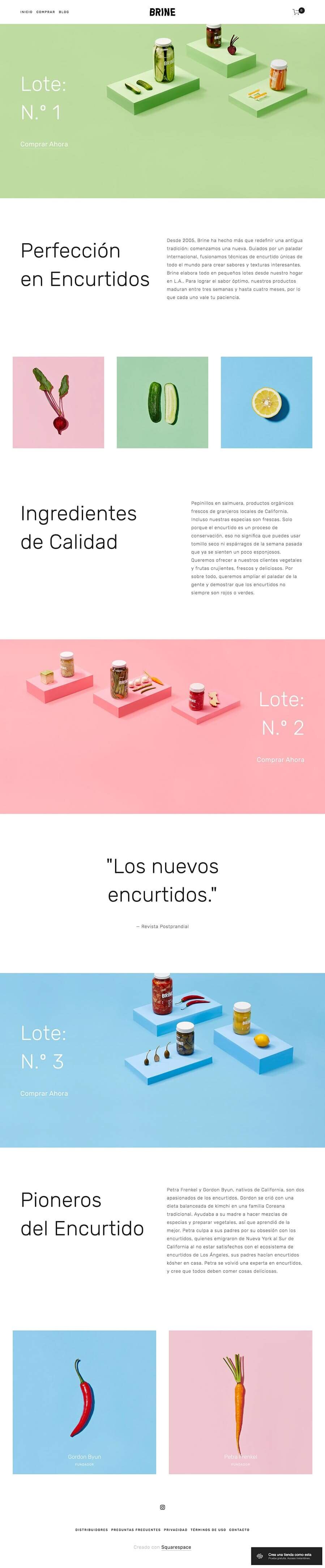Tap Comprar Ahora under Lote N.º 3
The image size is (325, 1568).
point(44,1093)
